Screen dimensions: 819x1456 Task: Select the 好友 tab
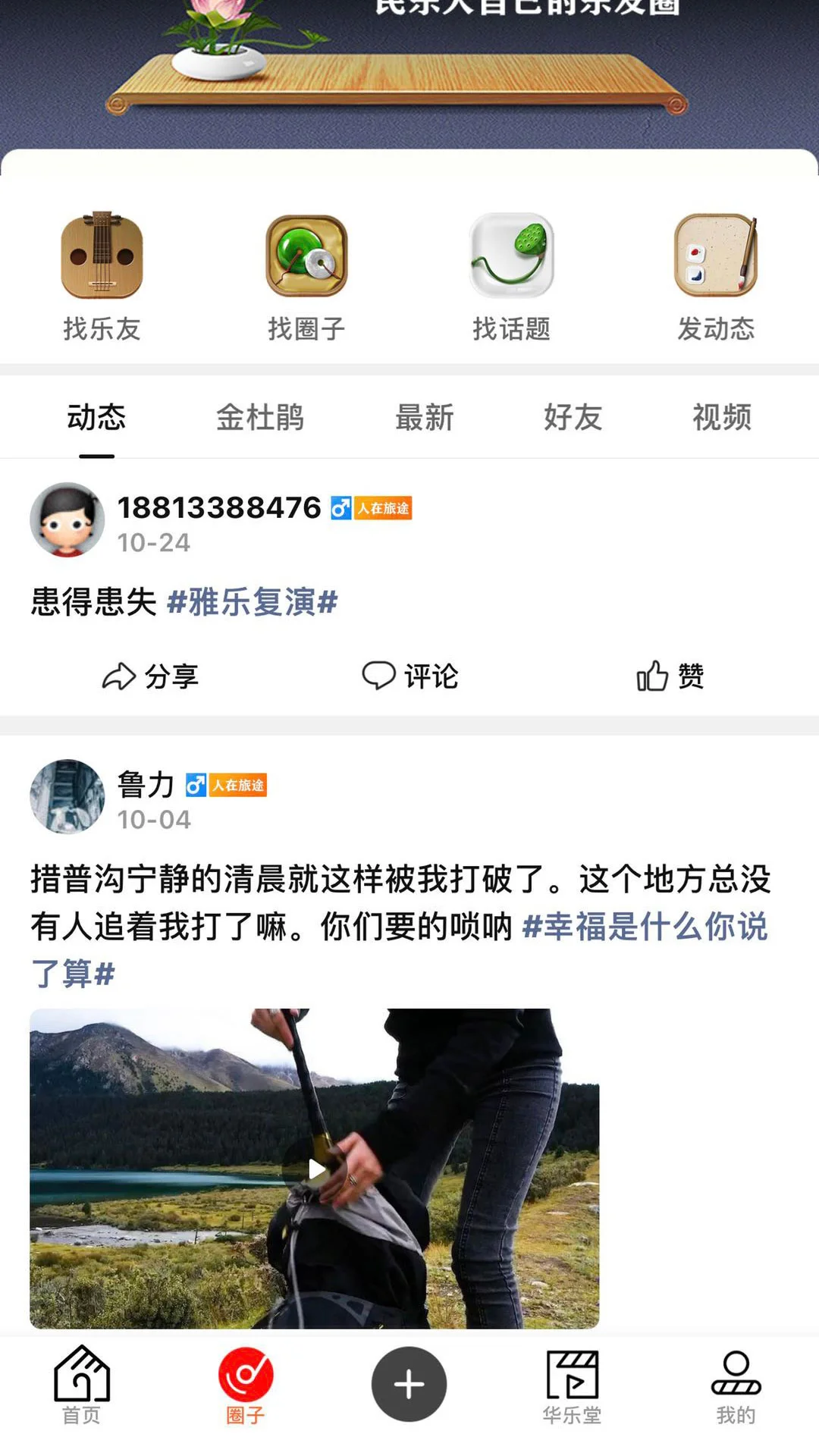coord(573,417)
